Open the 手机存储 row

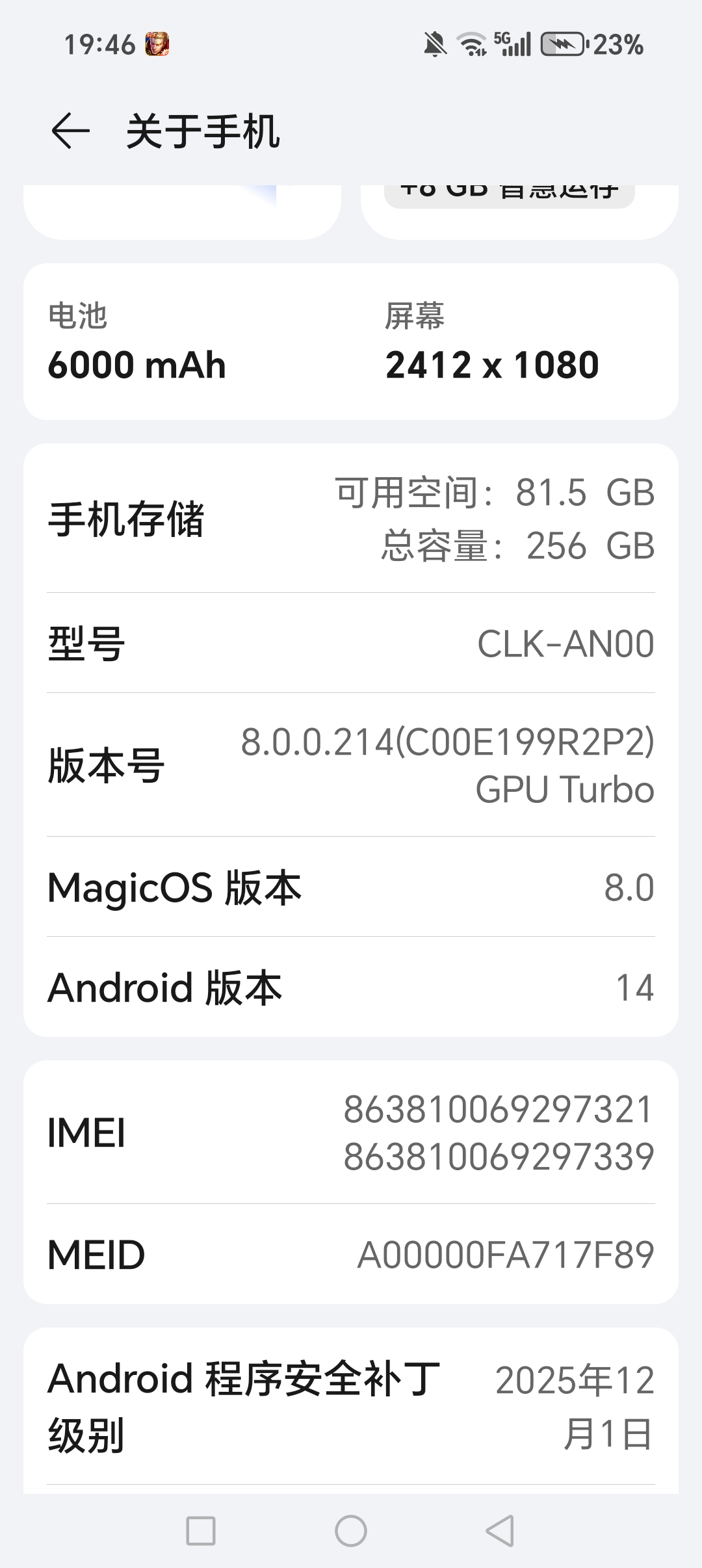click(x=351, y=519)
